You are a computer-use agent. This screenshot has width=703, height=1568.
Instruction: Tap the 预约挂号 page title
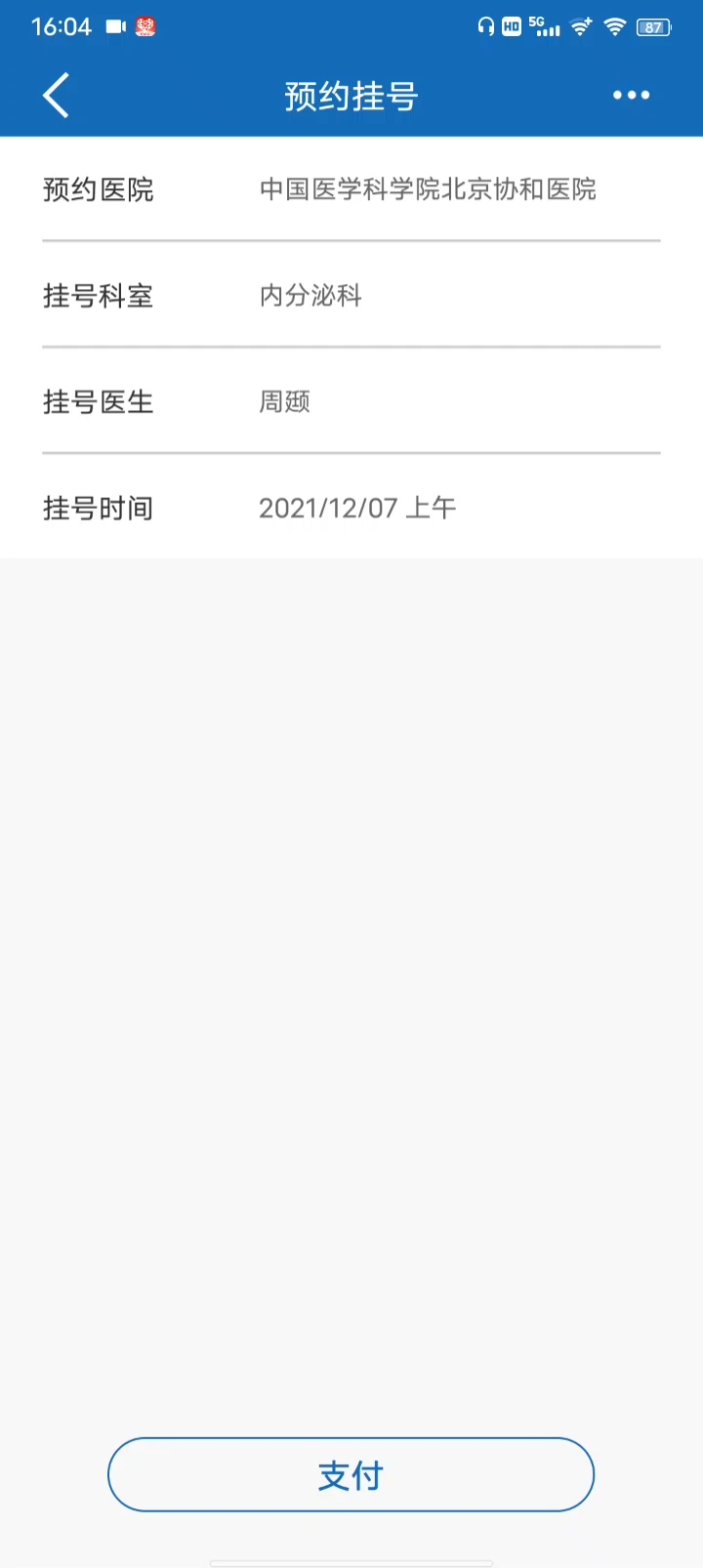click(x=351, y=95)
